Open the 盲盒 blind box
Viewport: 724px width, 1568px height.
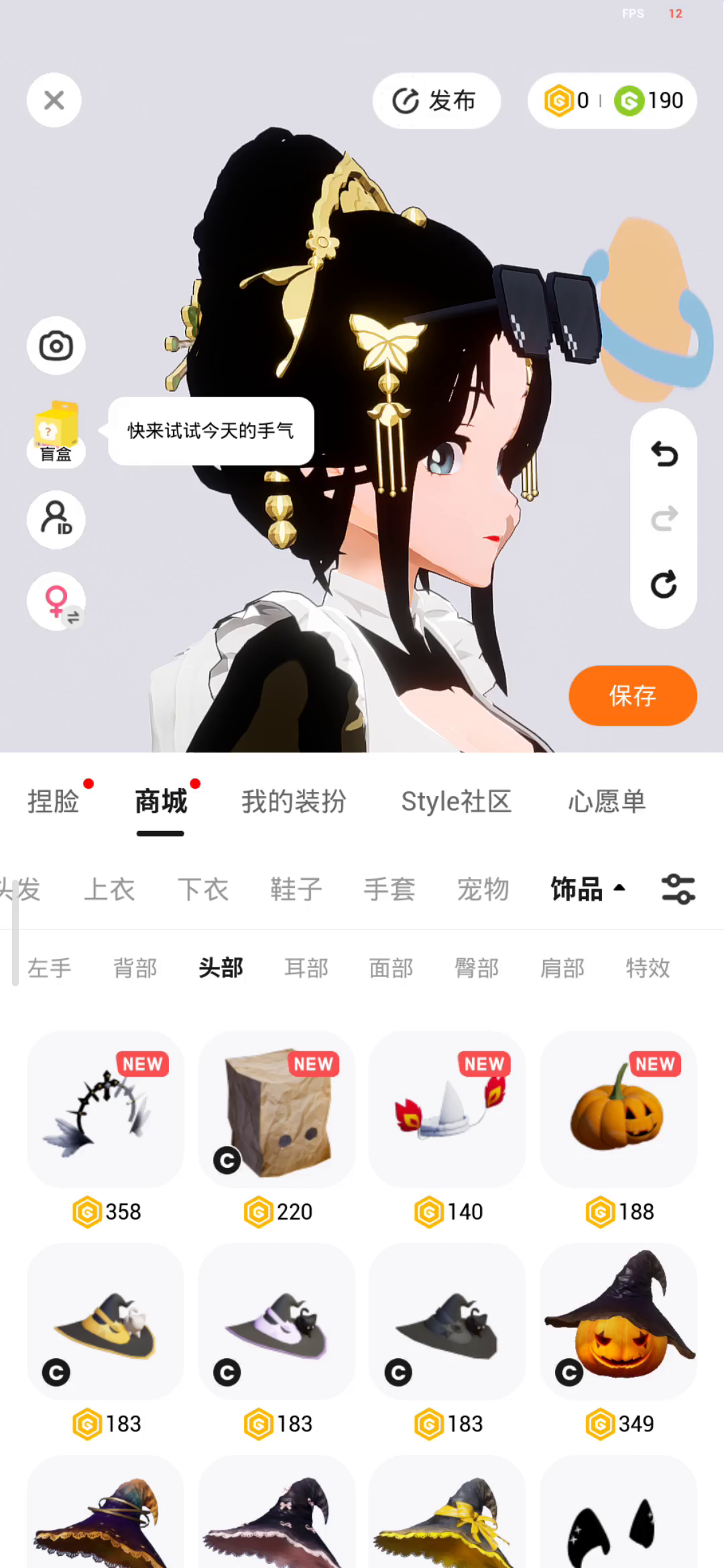[x=56, y=432]
